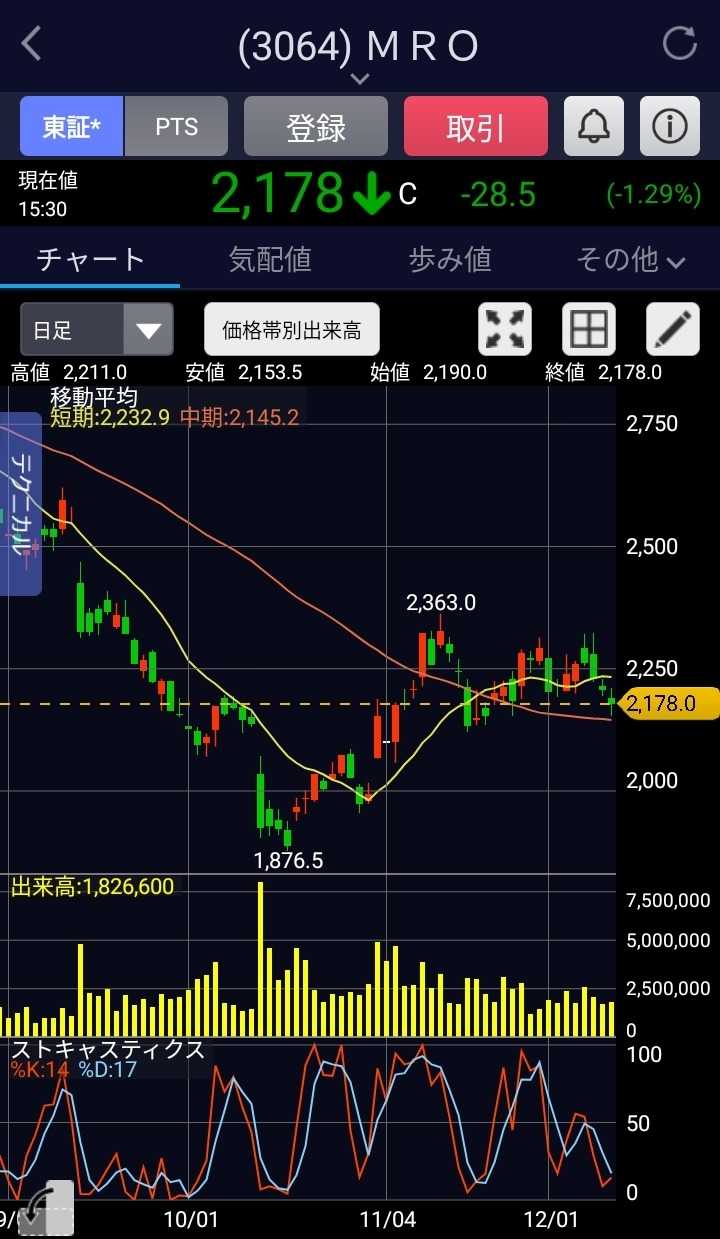Open the テクニカル side panel
Image resolution: width=720 pixels, height=1239 pixels.
(x=20, y=503)
